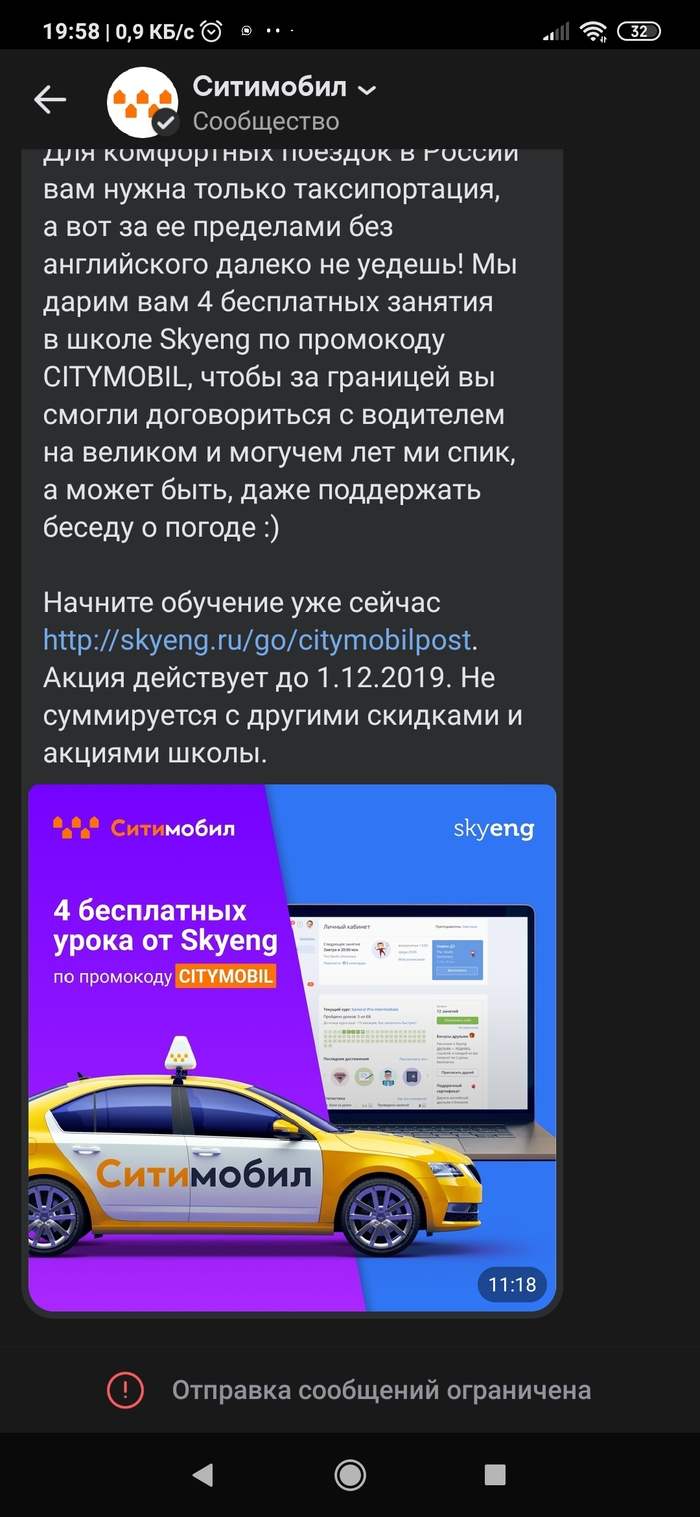Open the recent apps view

[x=494, y=1474]
